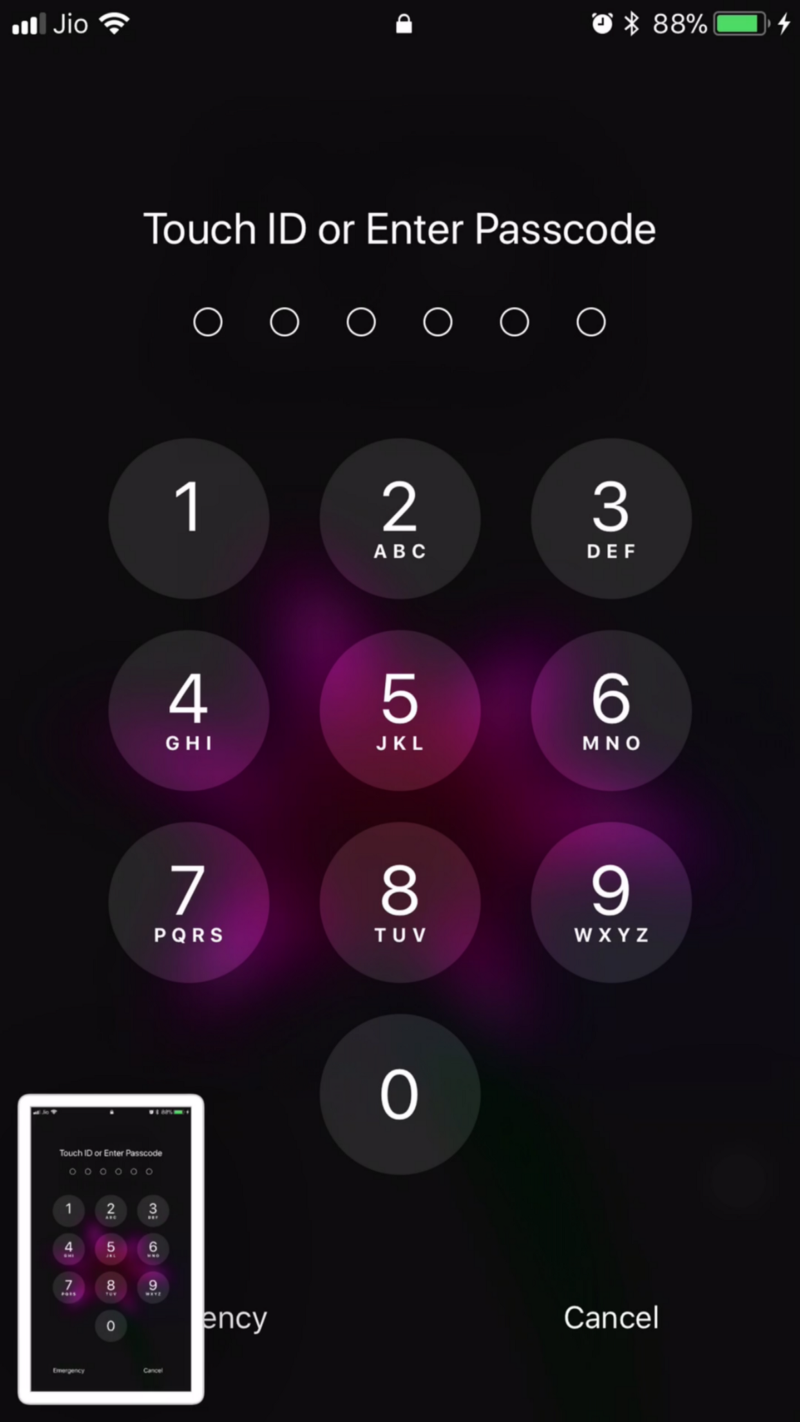Tap the 7 PQRS key
The height and width of the screenshot is (1422, 800).
point(188,902)
